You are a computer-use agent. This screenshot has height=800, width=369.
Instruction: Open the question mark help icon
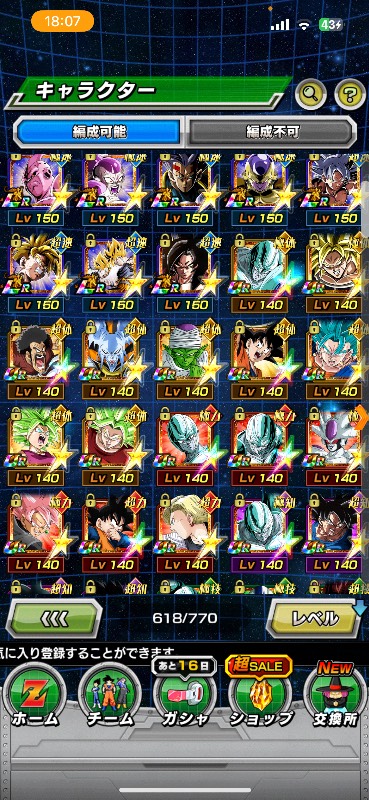350,93
